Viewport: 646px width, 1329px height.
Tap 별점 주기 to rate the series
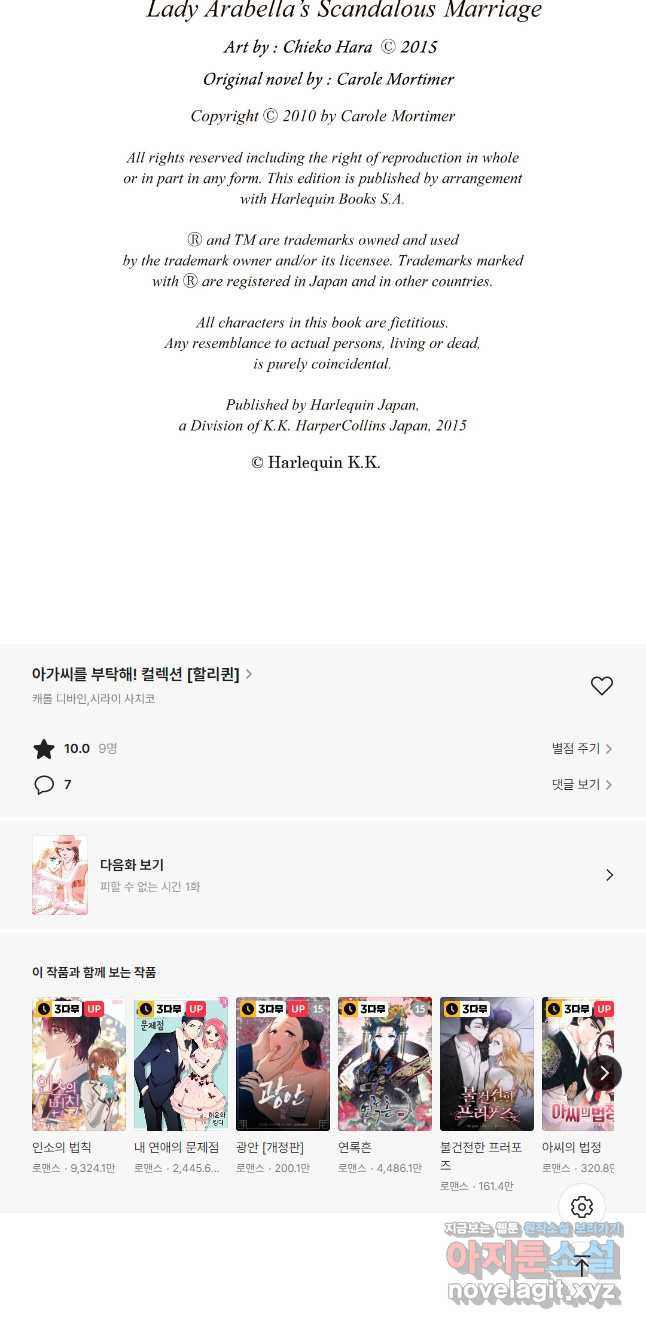(x=582, y=748)
